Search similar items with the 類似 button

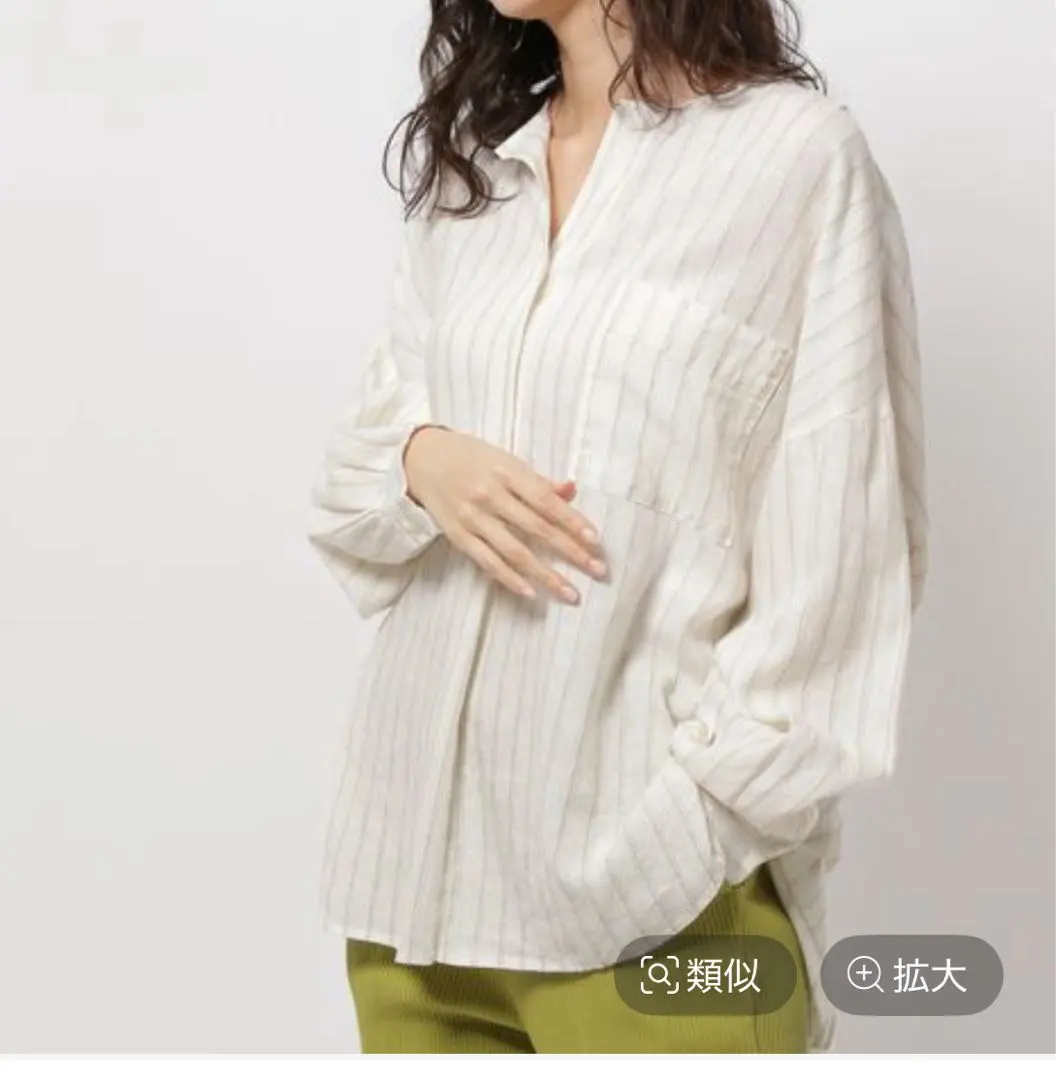[704, 974]
